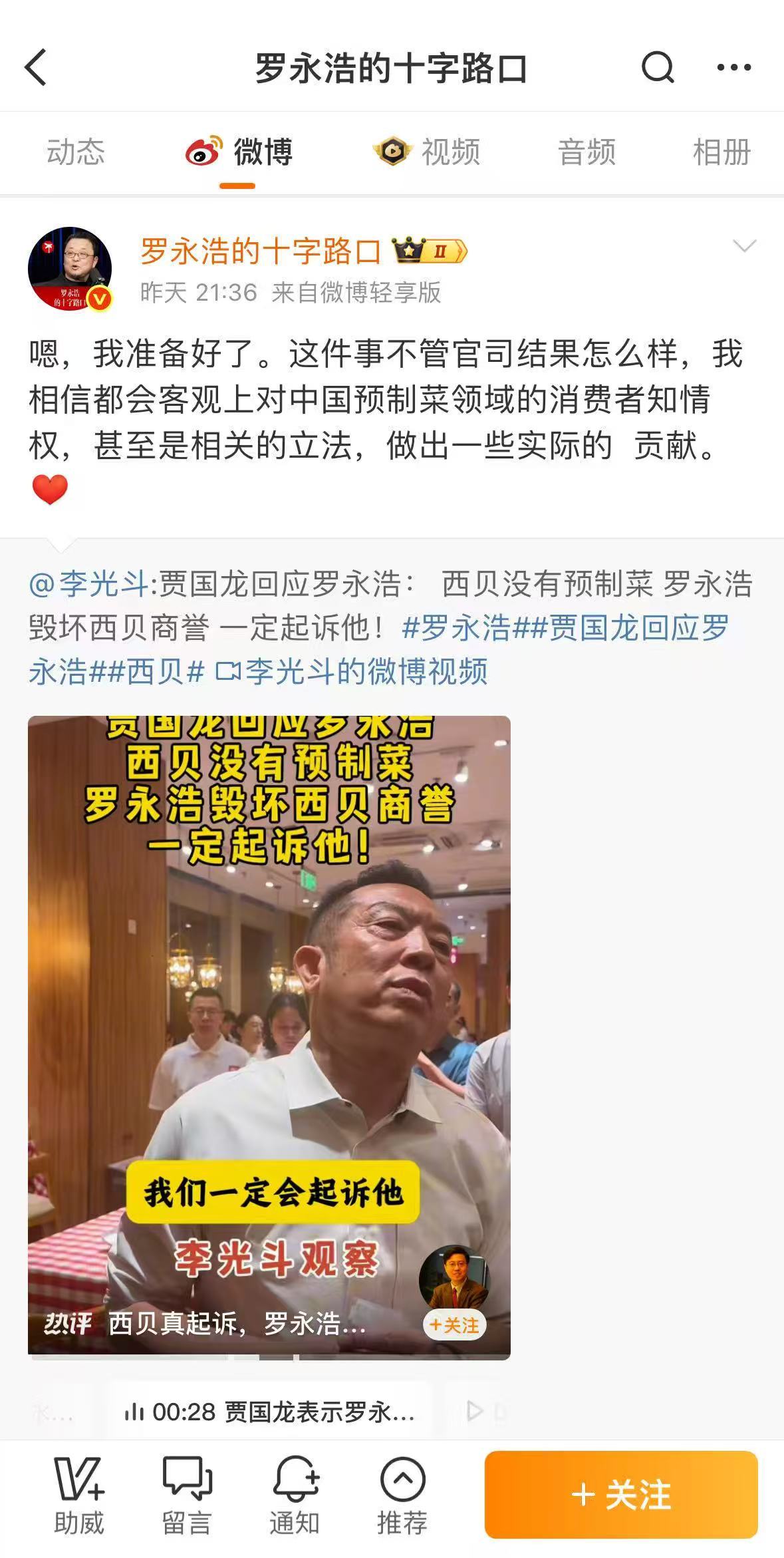The image size is (784, 1558).
Task: Switch to the 动态 tab
Action: [x=76, y=152]
